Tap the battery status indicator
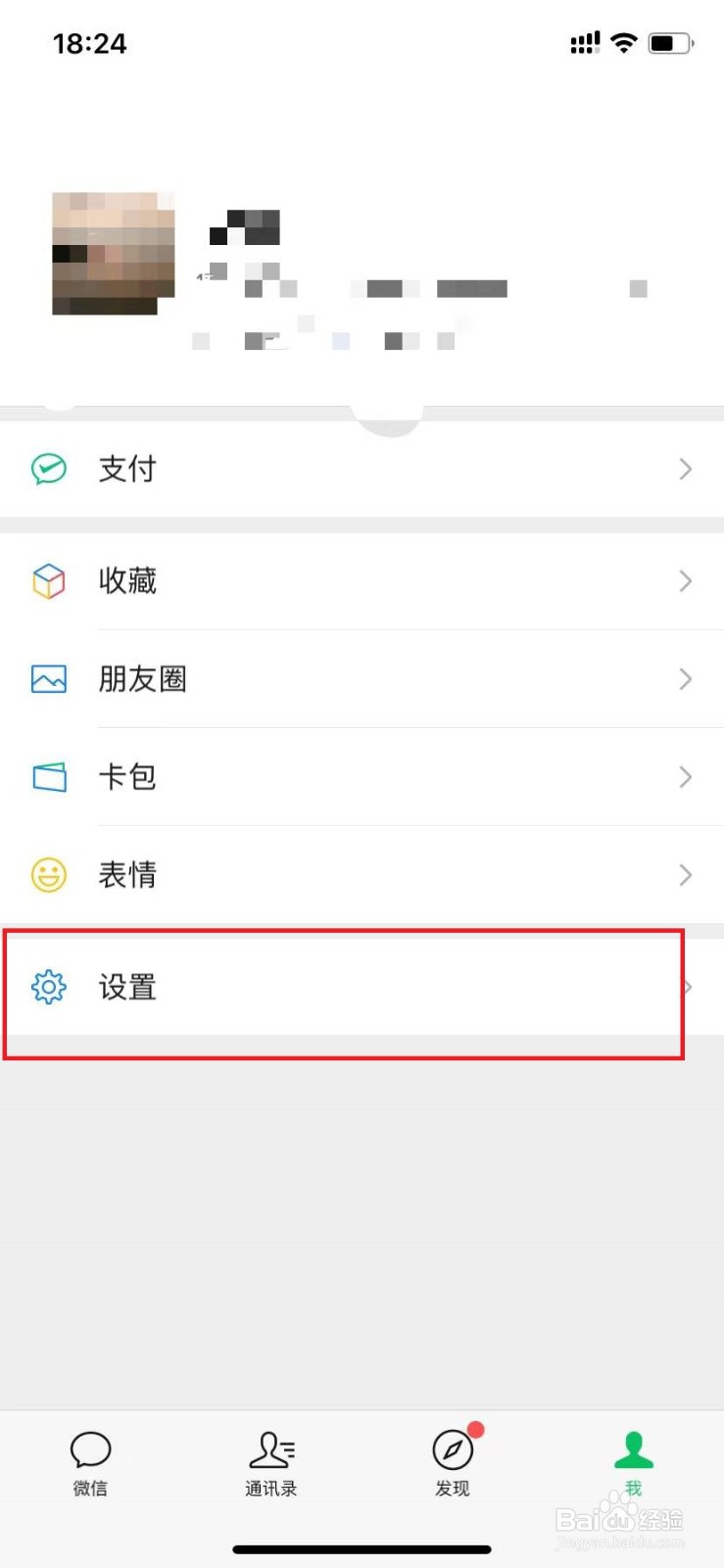724x1568 pixels. point(670,42)
